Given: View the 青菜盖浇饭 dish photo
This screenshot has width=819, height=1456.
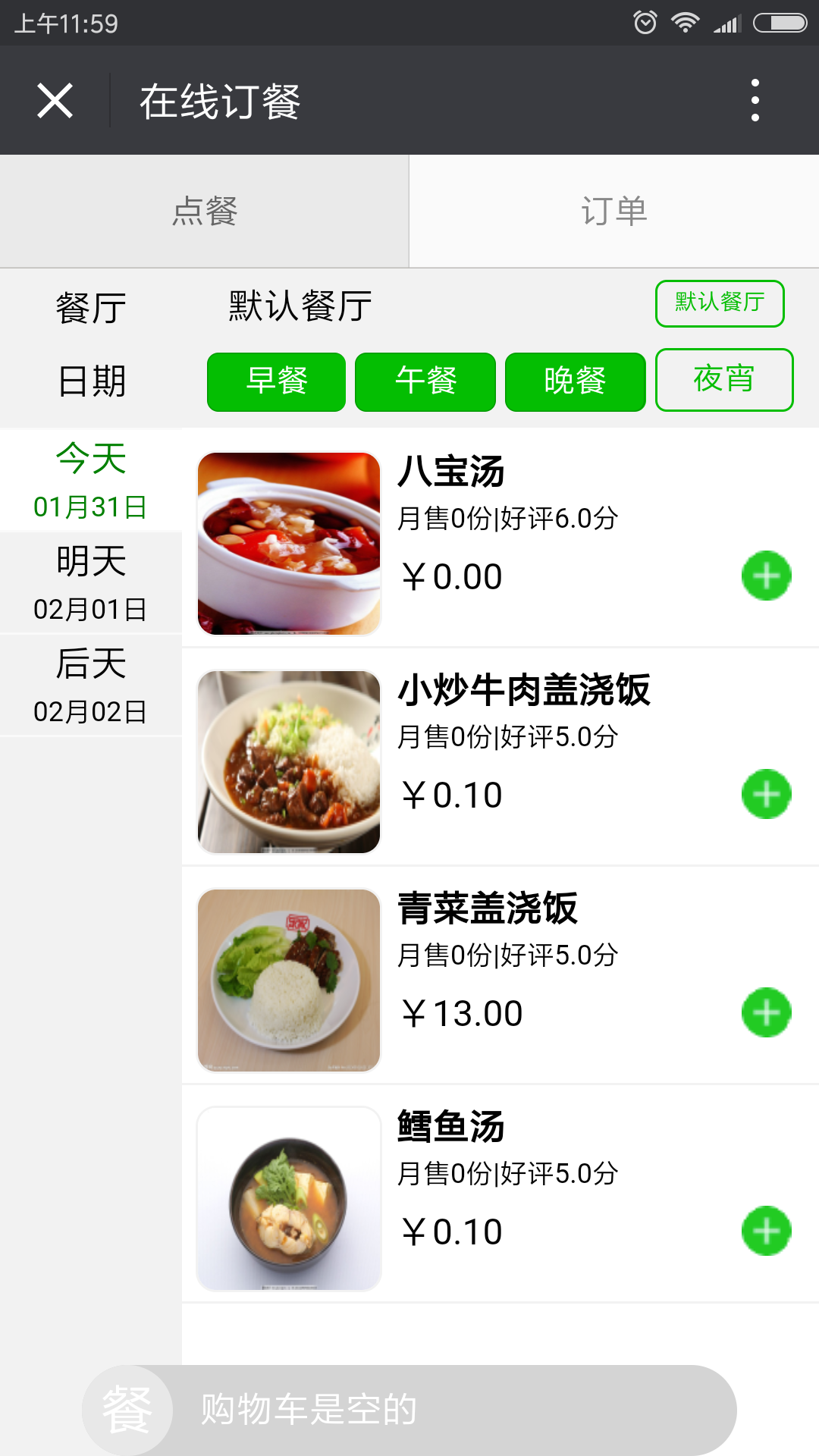Looking at the screenshot, I should point(288,981).
